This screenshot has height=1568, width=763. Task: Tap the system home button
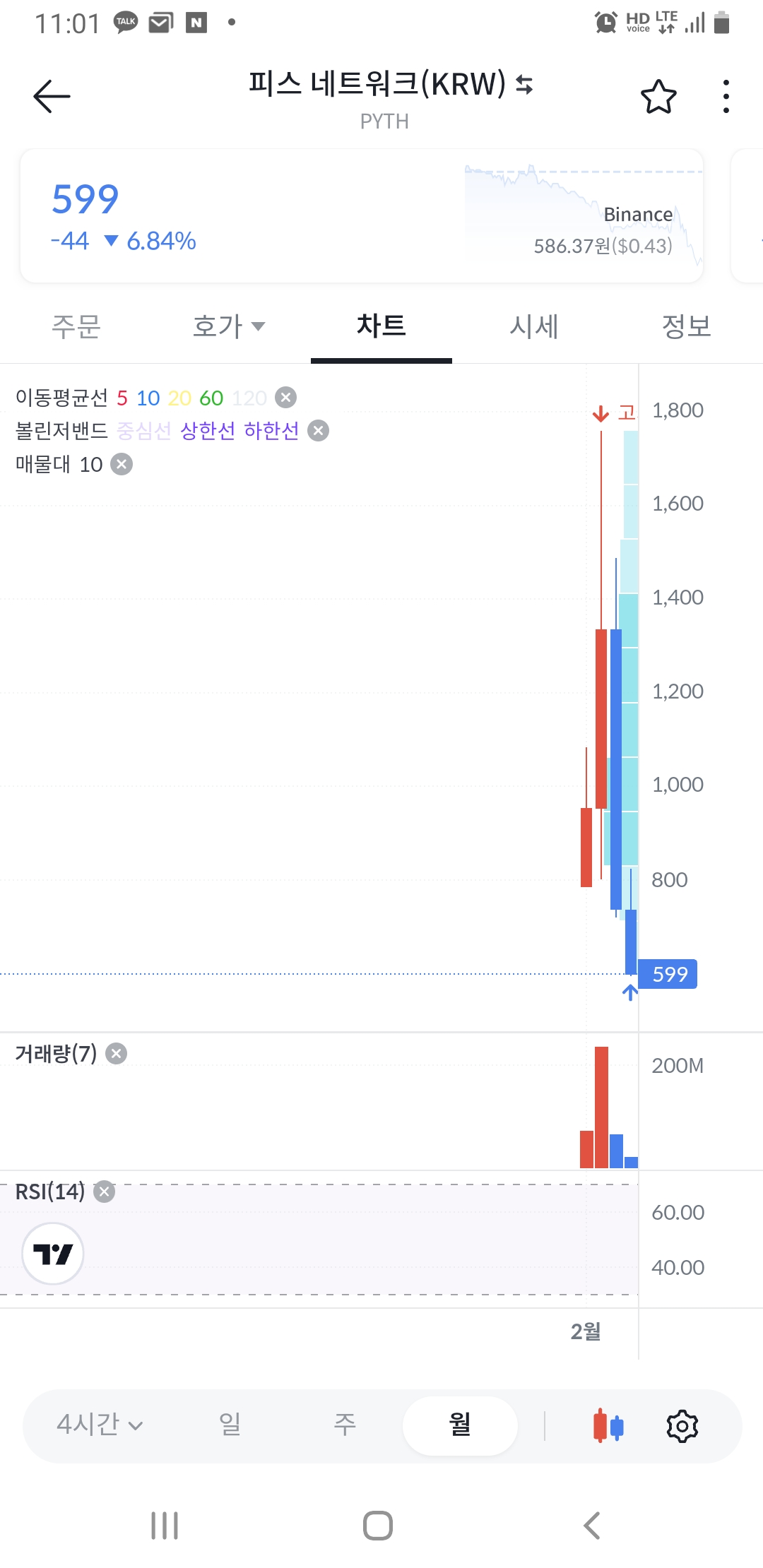click(x=378, y=1526)
